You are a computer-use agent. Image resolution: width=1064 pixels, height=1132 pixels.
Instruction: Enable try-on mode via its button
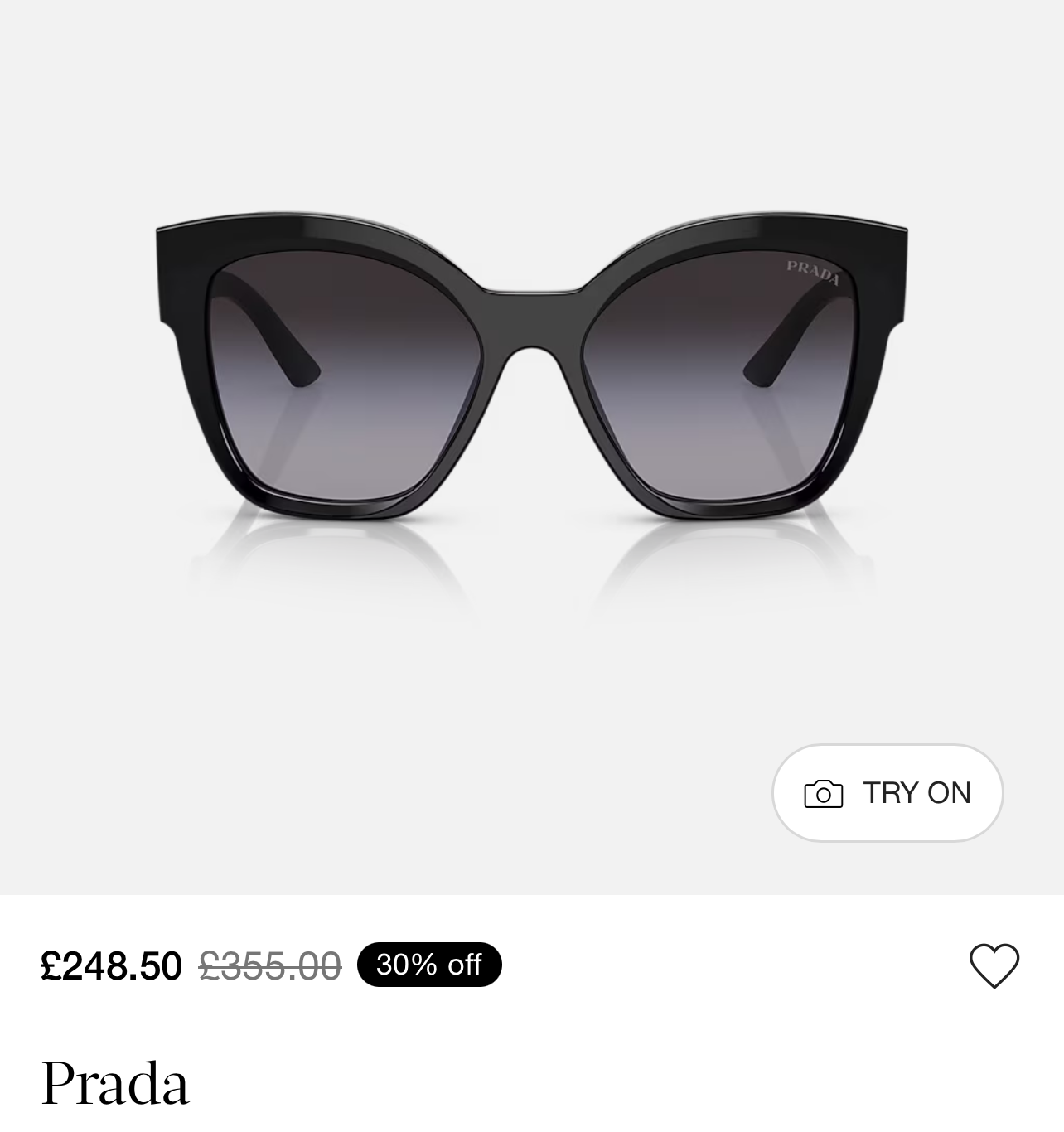[x=887, y=793]
